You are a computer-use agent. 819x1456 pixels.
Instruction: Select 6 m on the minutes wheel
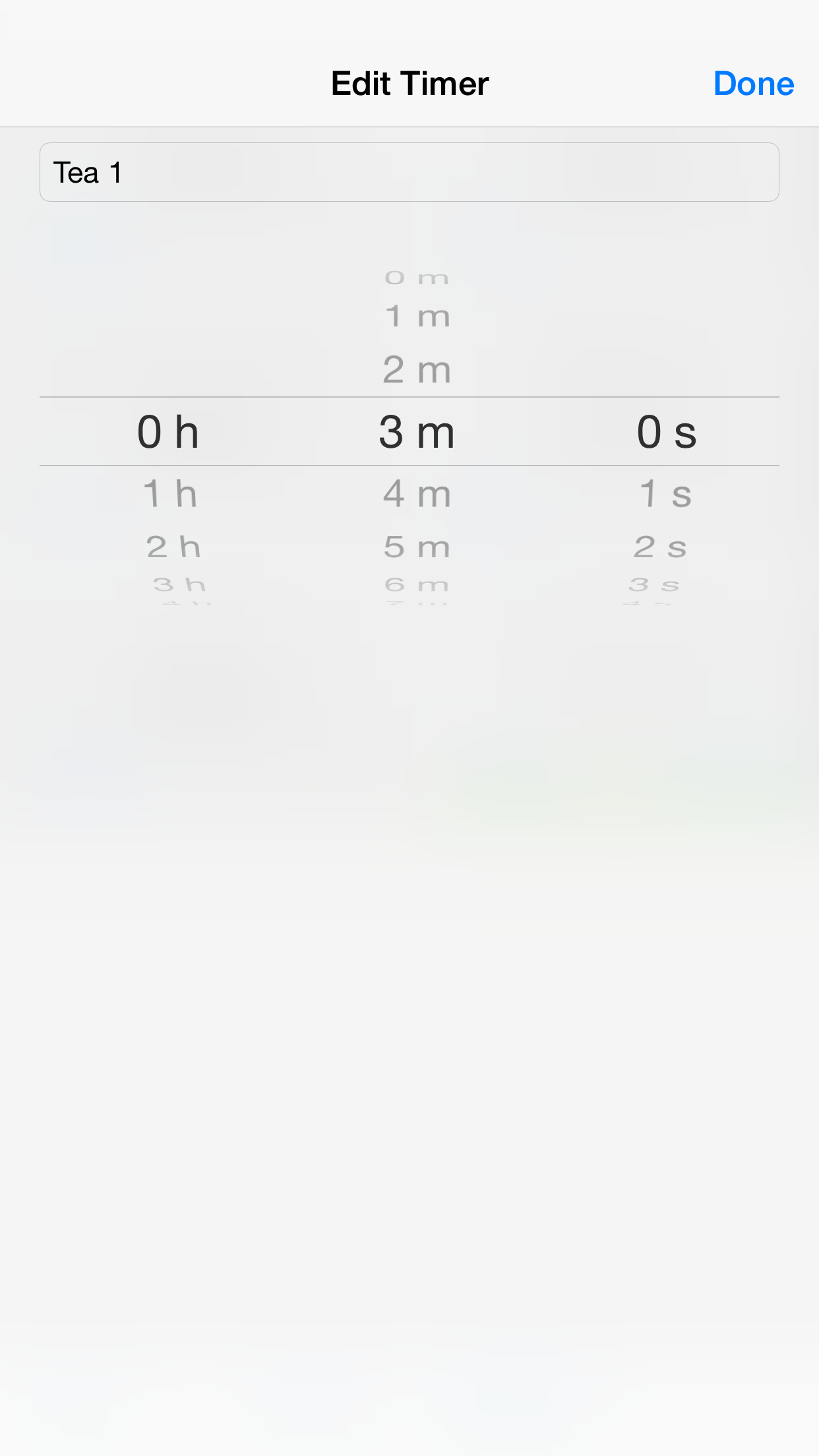tap(415, 584)
